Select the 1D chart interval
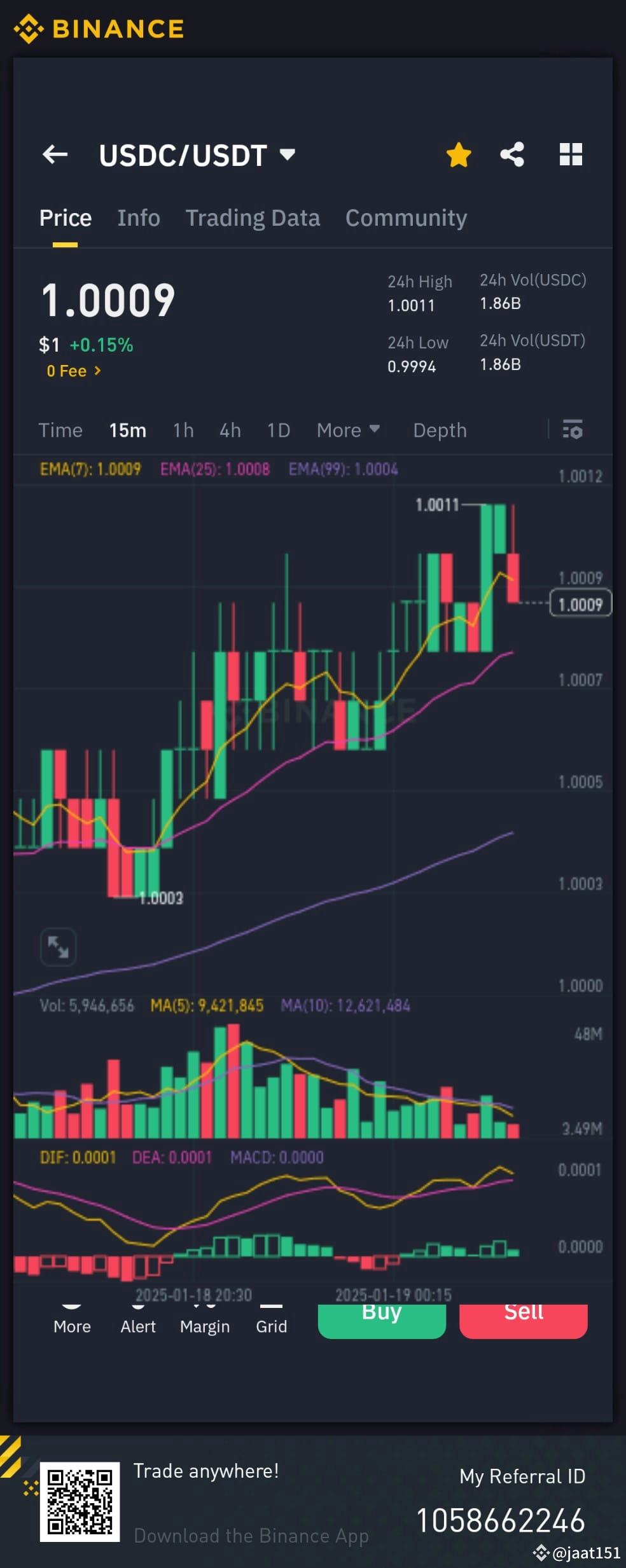 tap(278, 430)
